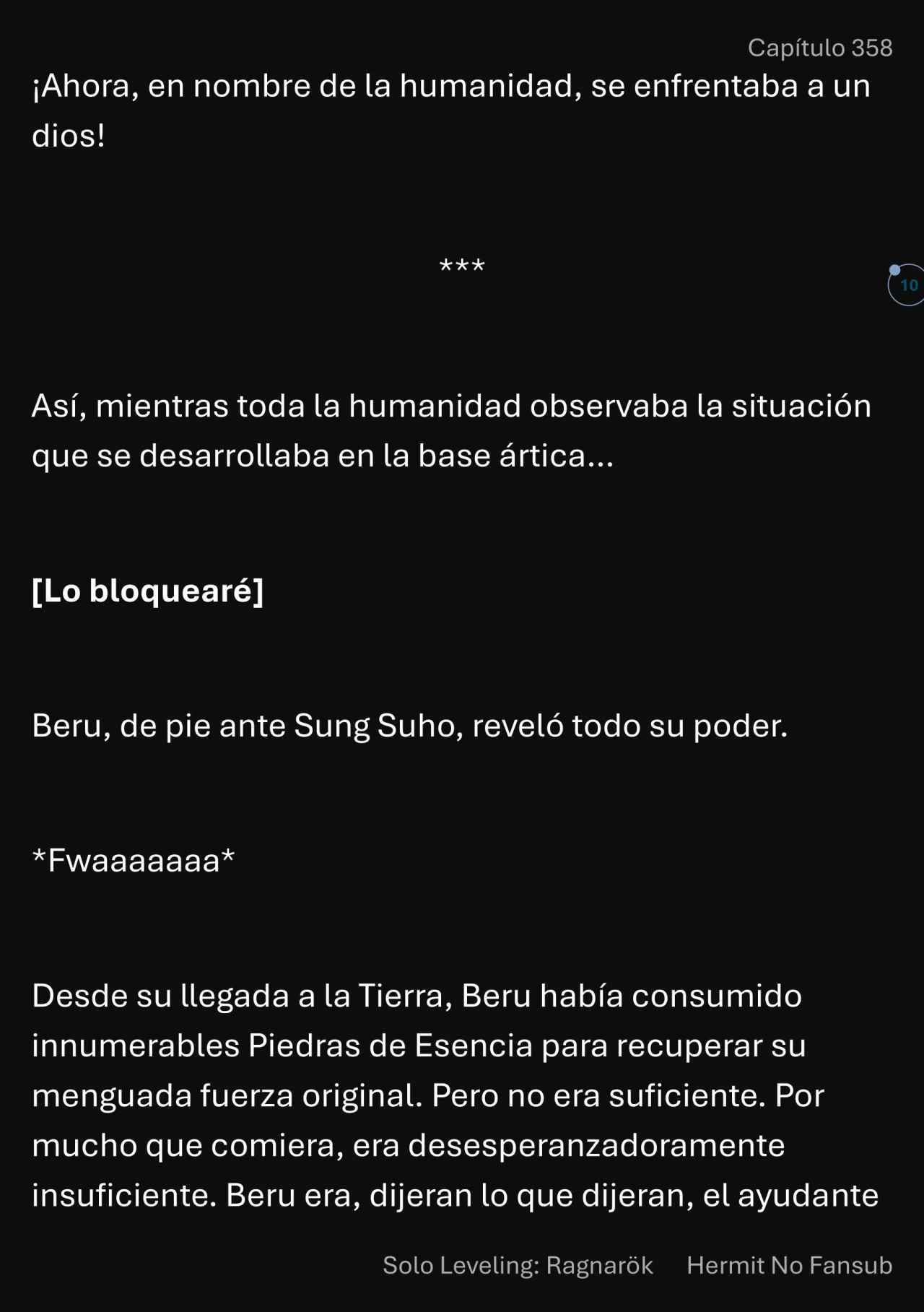Open the floating bubble showing 10
Viewport: 924px width, 1312px height.
907,285
